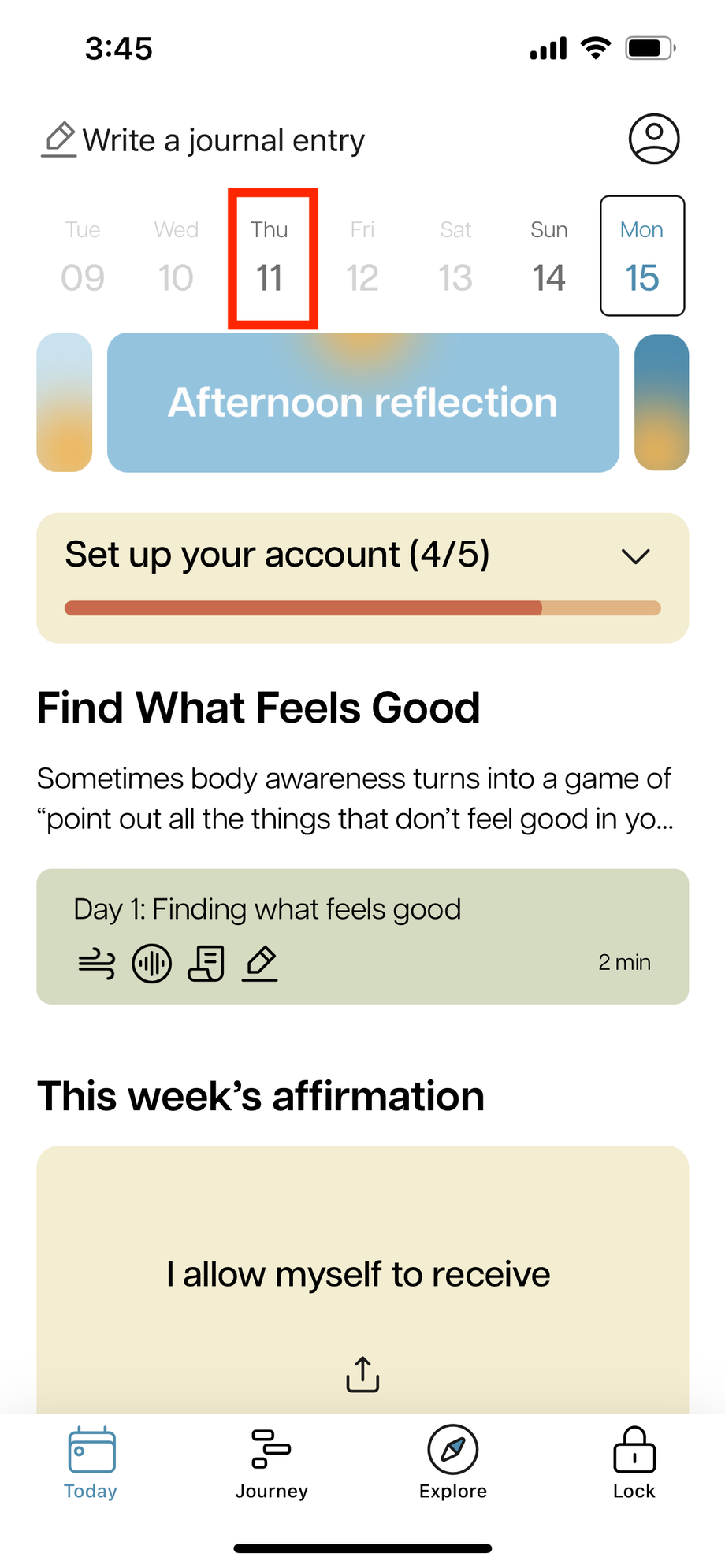Write a journal entry
Viewport: 725px width, 1568px height.
[203, 140]
